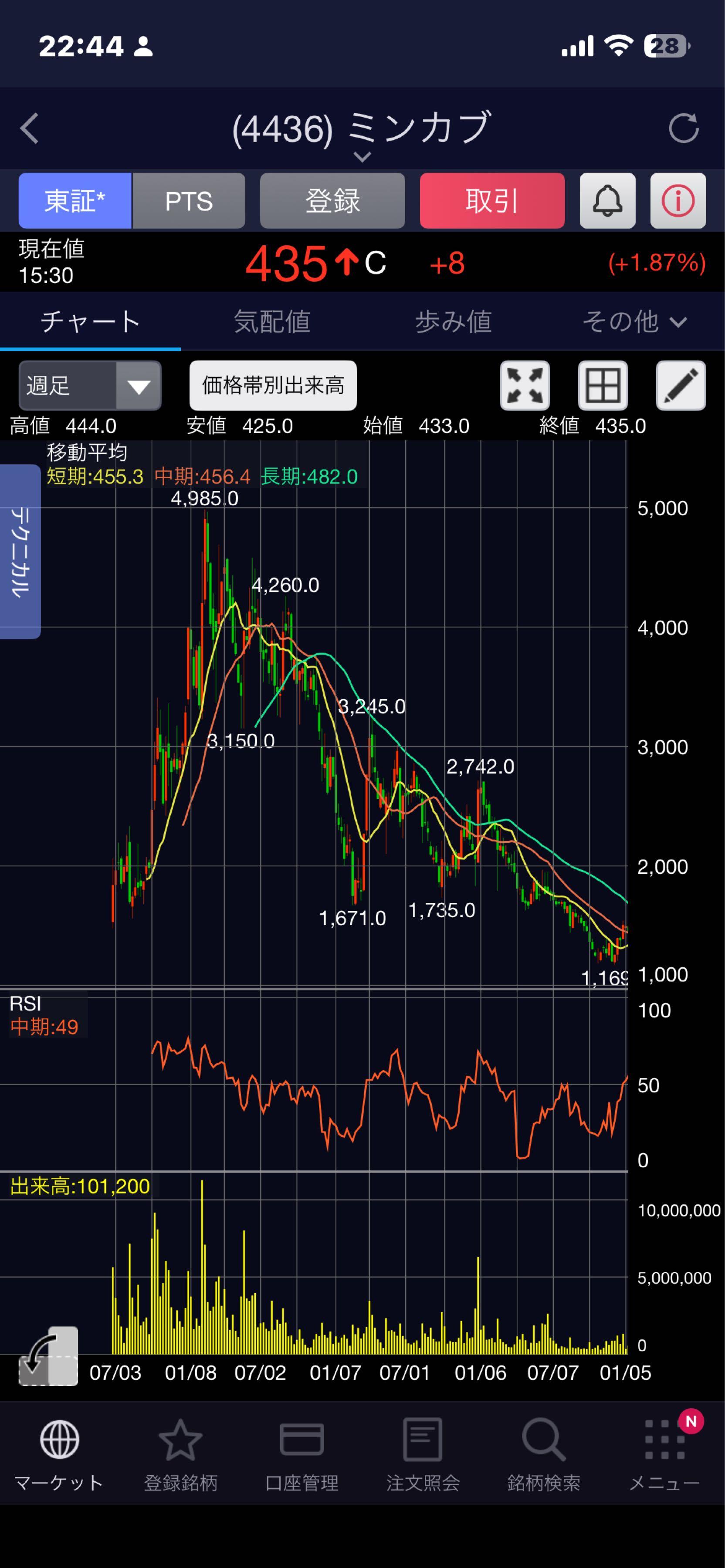Viewport: 725px width, 1568px height.
Task: Open the chart grid layout icon
Action: click(x=603, y=385)
